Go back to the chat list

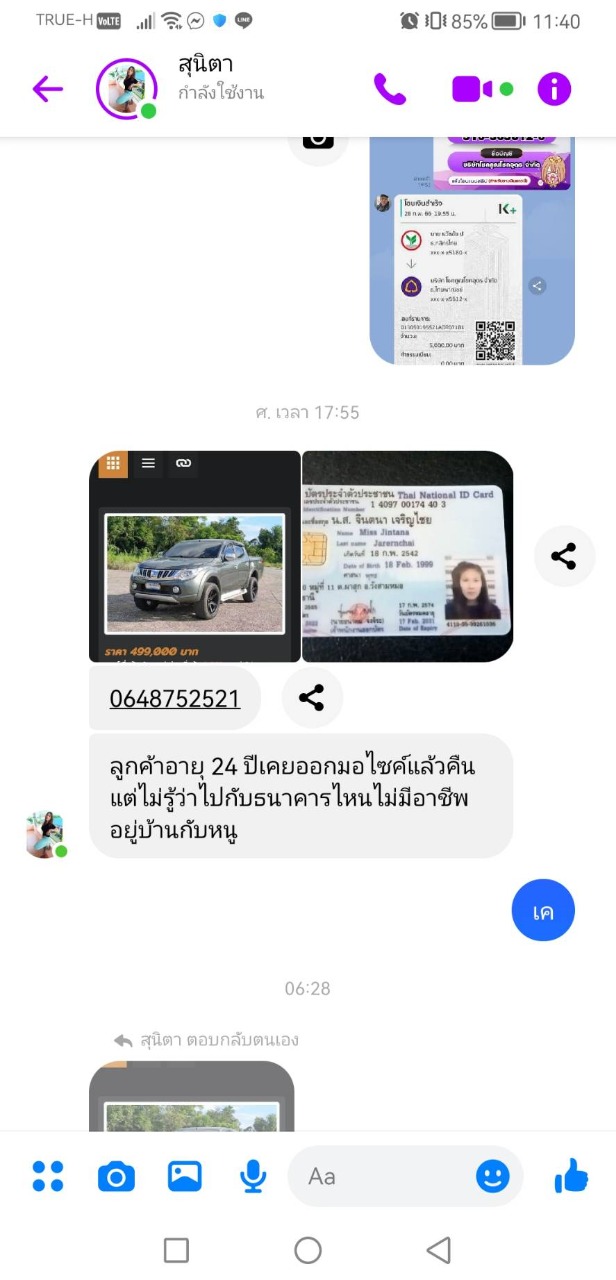(47, 89)
